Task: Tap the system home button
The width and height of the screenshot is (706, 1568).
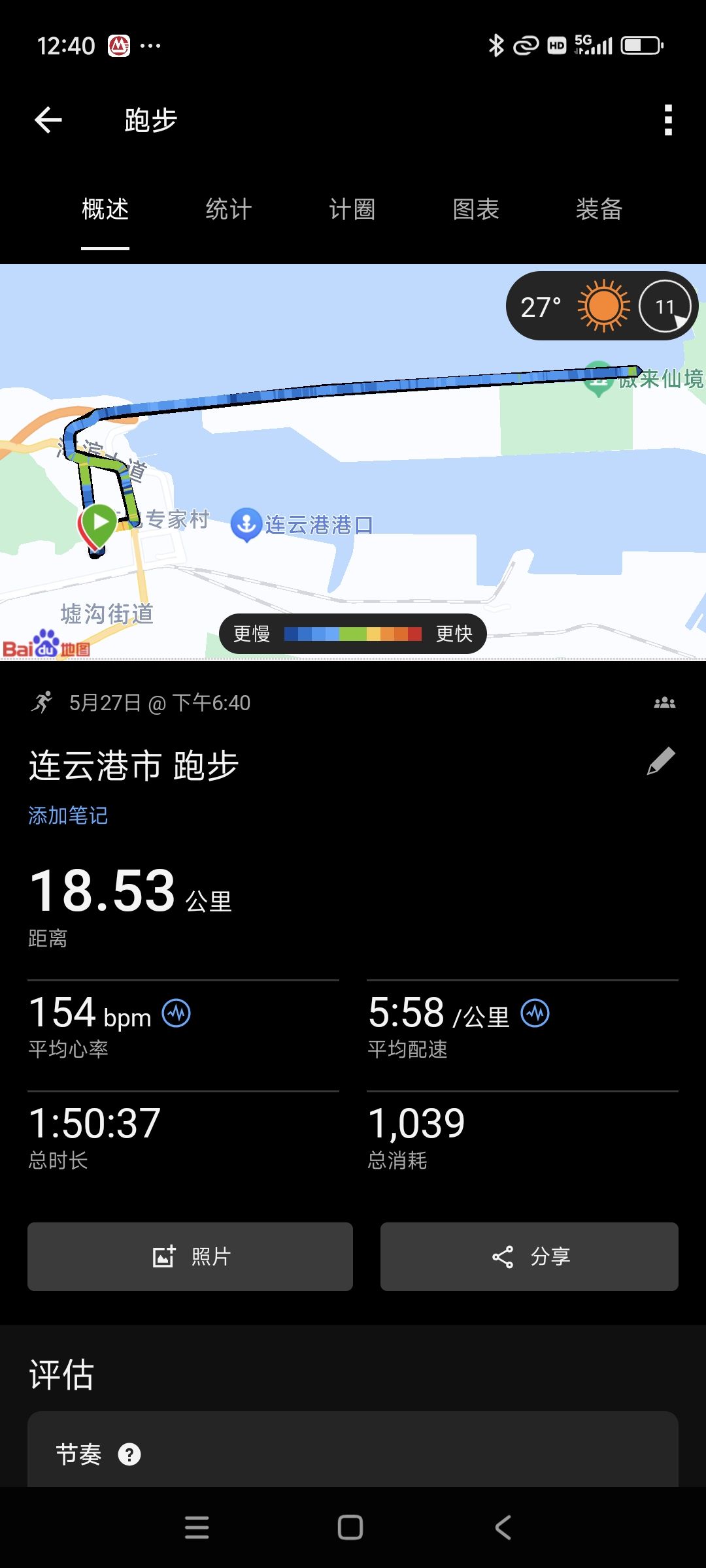Action: pyautogui.click(x=350, y=1527)
